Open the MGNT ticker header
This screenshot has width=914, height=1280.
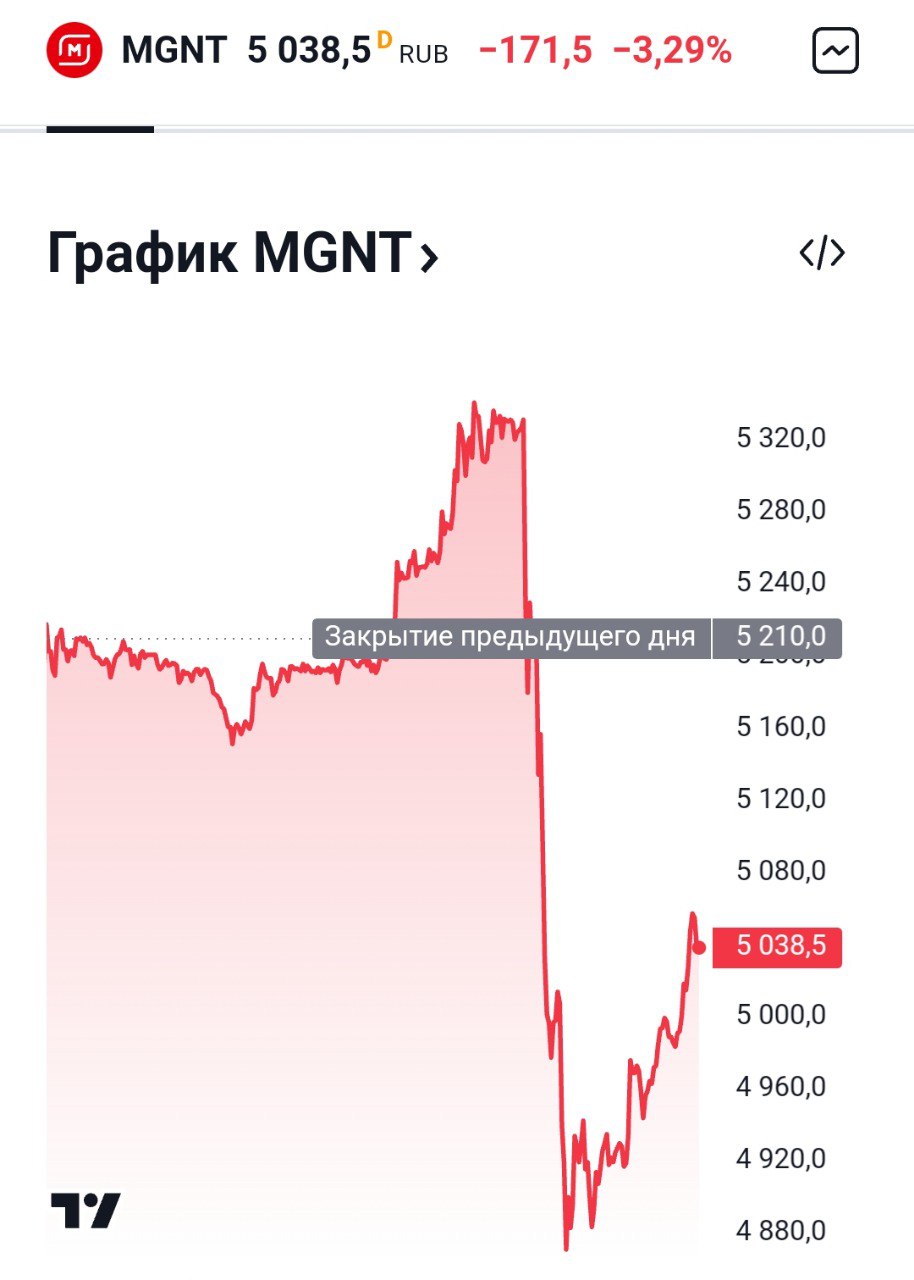pos(173,51)
